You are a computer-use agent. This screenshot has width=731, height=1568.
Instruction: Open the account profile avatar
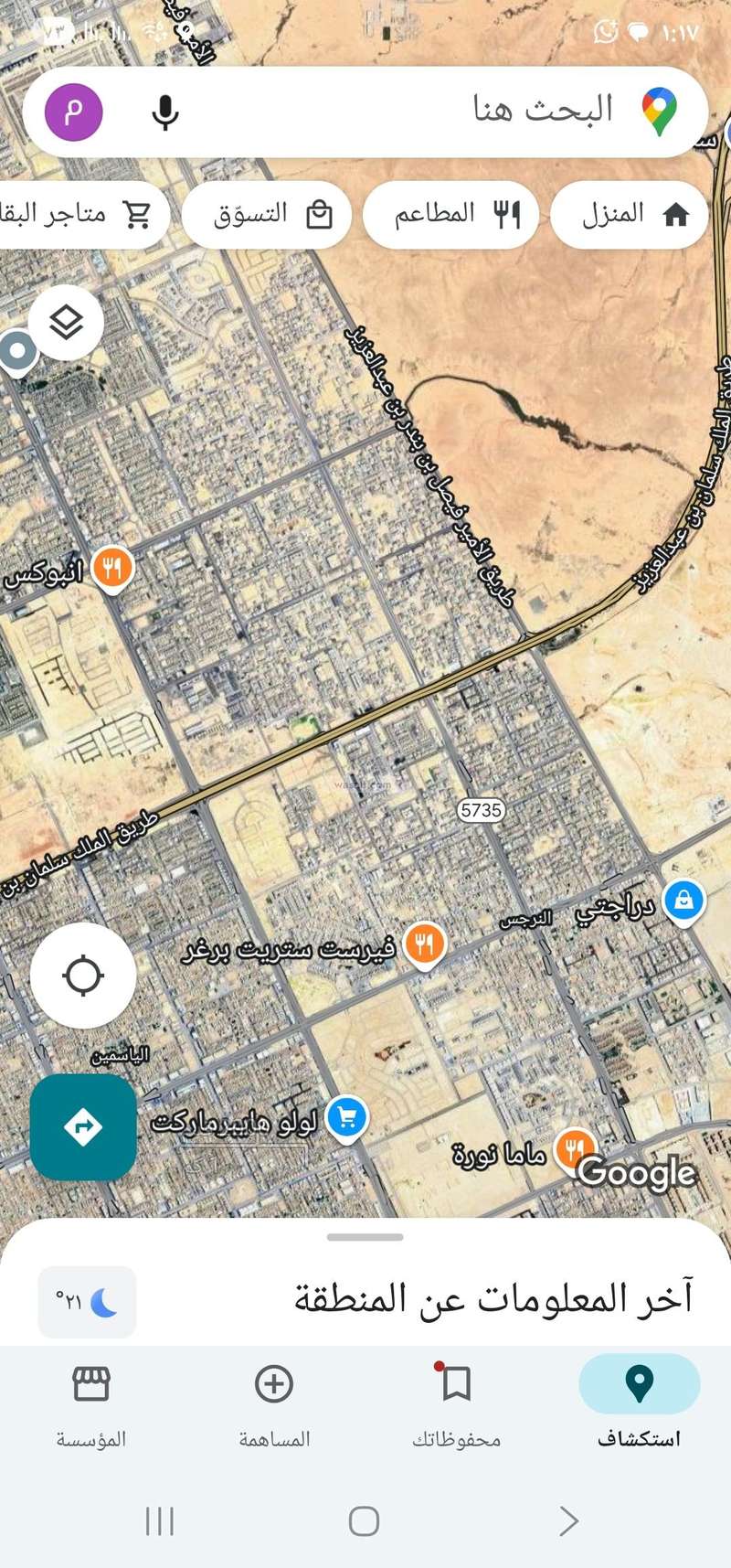(x=74, y=112)
